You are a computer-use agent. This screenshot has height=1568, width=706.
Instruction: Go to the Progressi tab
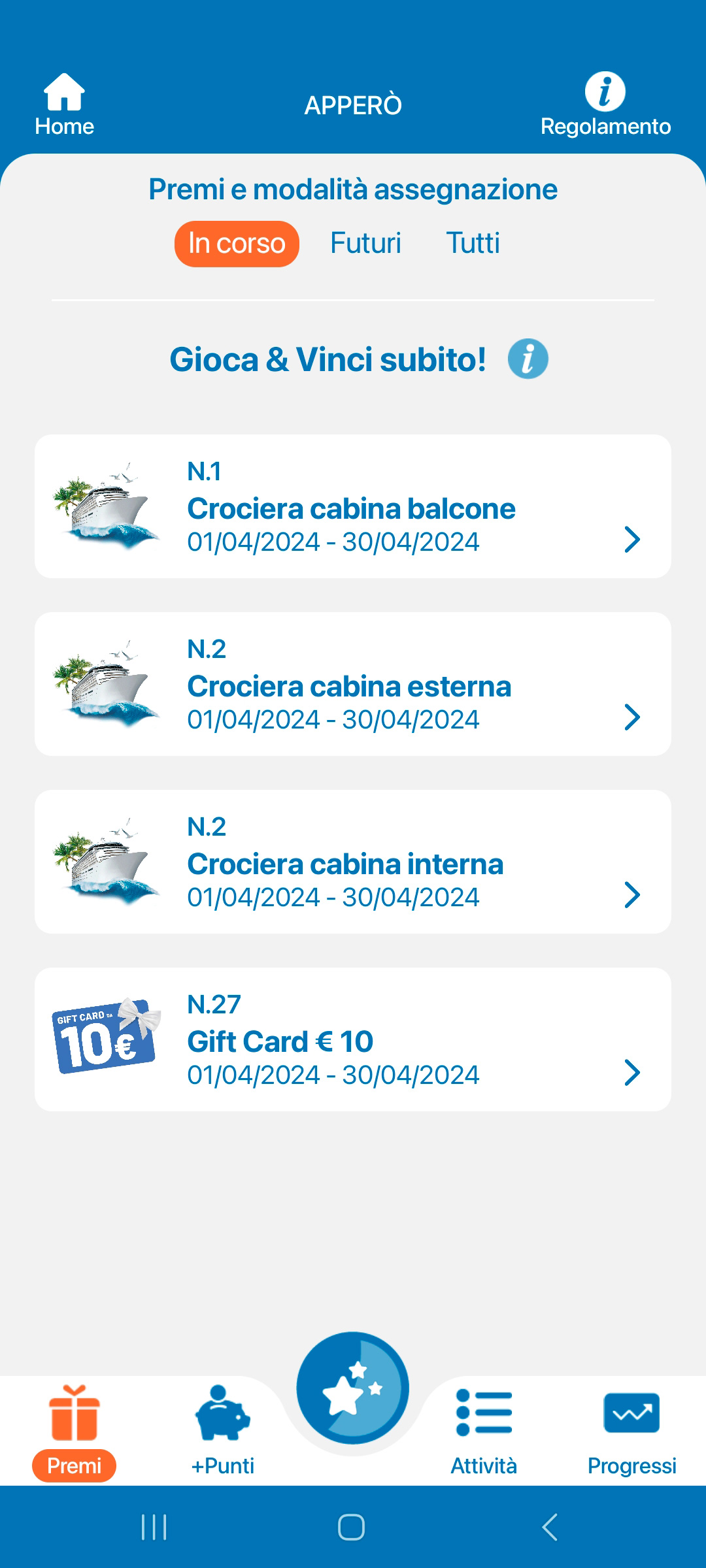[x=631, y=1431]
